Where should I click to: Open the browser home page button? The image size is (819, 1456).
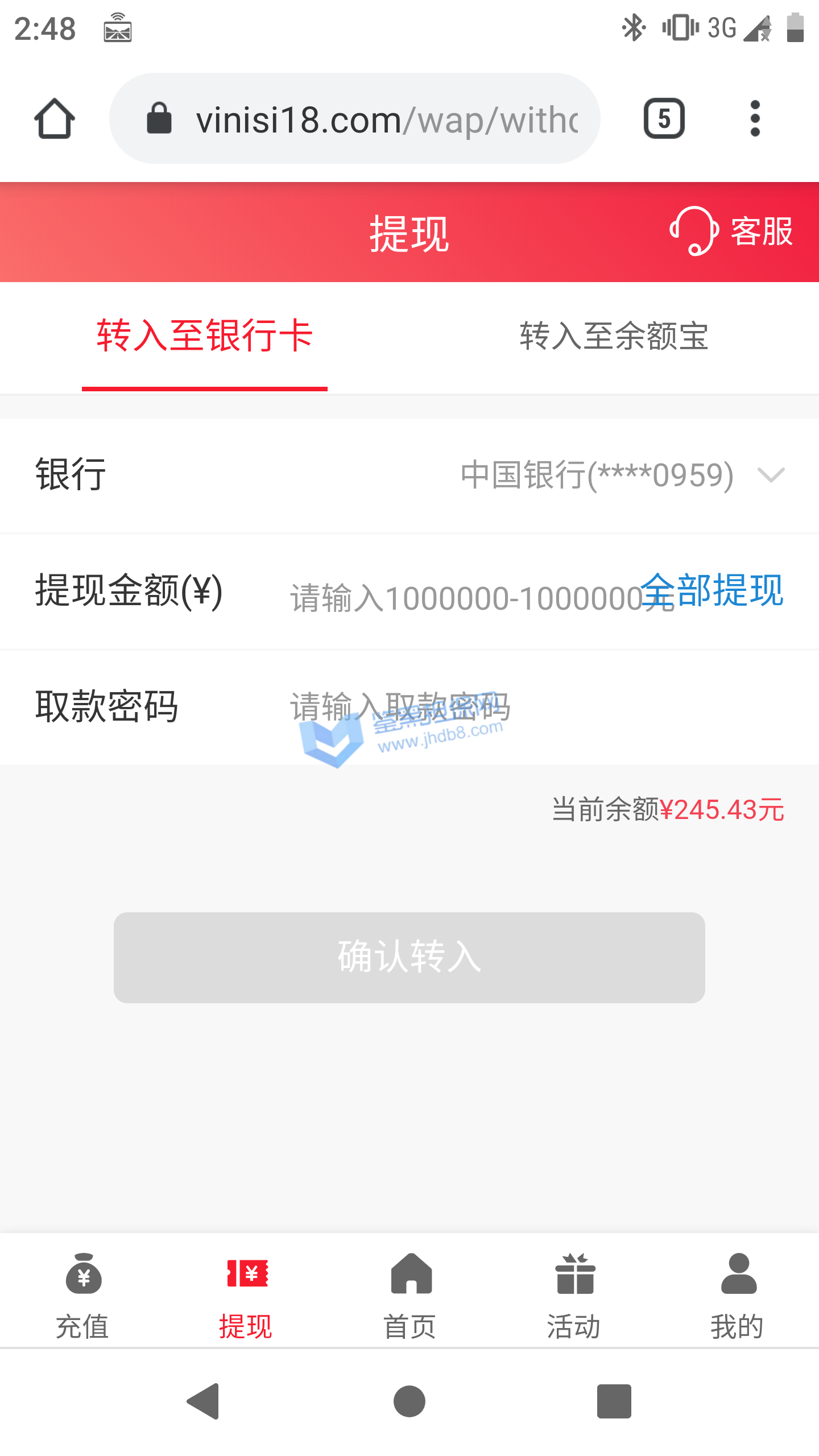(55, 119)
